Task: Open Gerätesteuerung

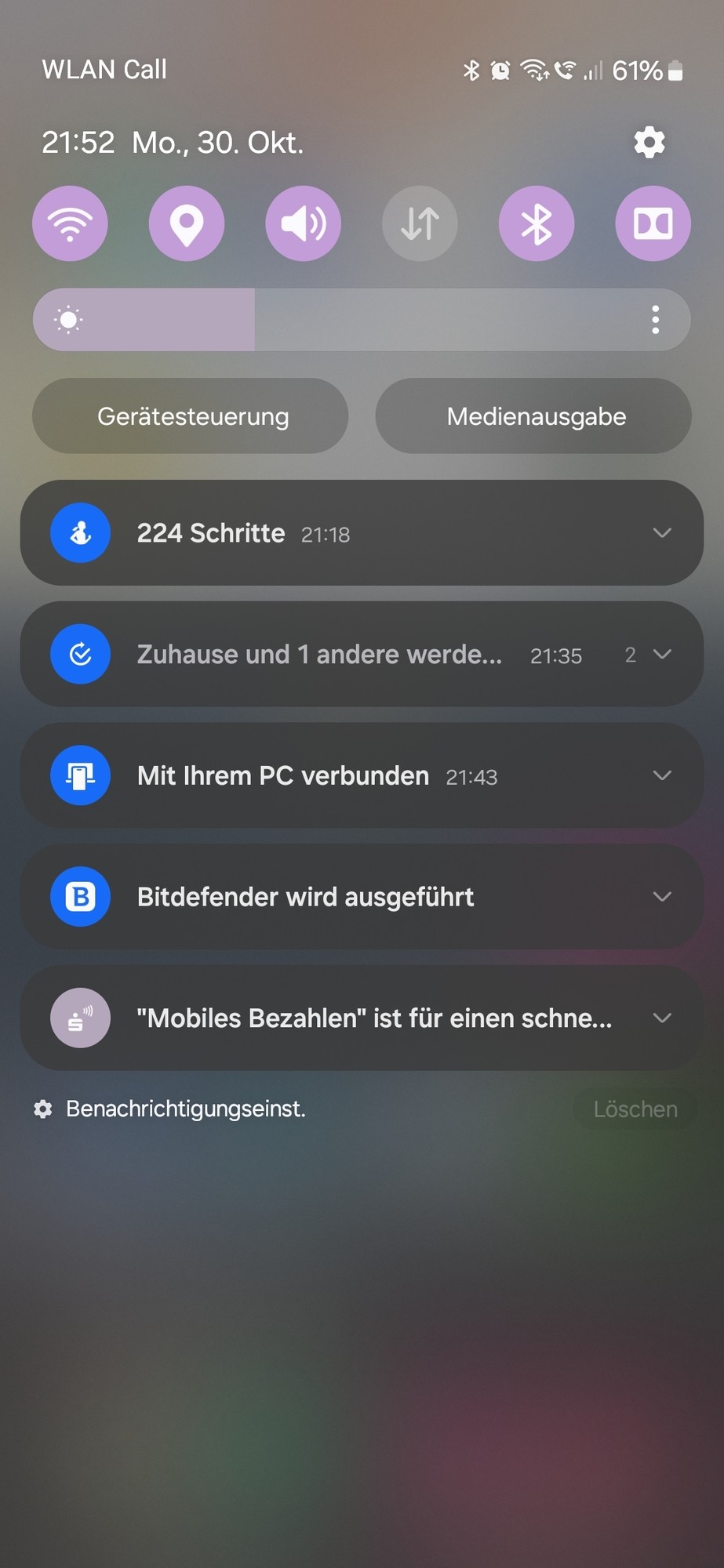Action: click(x=191, y=416)
